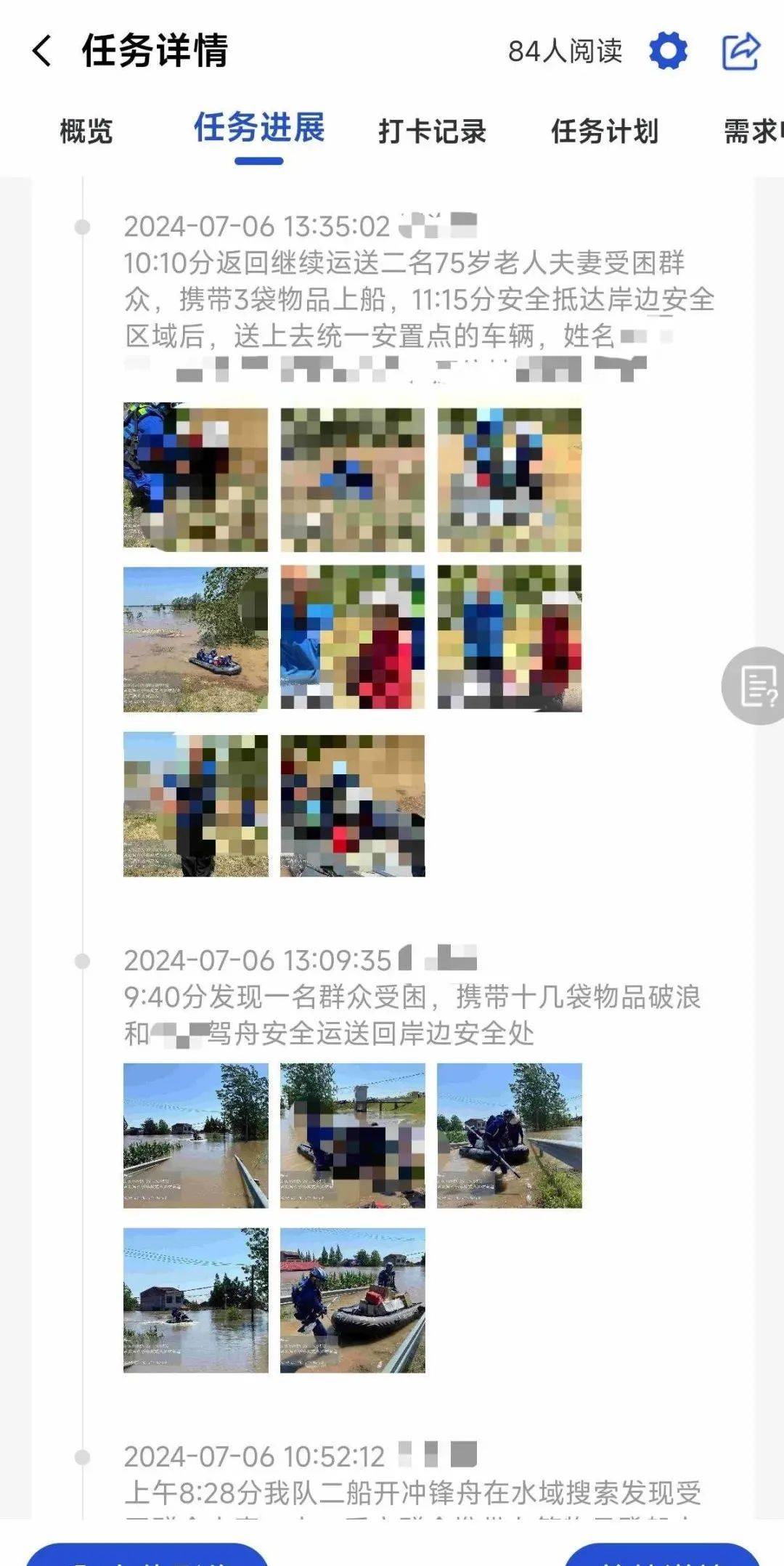Share this task detail page
The height and width of the screenshot is (1566, 784).
pyautogui.click(x=740, y=51)
